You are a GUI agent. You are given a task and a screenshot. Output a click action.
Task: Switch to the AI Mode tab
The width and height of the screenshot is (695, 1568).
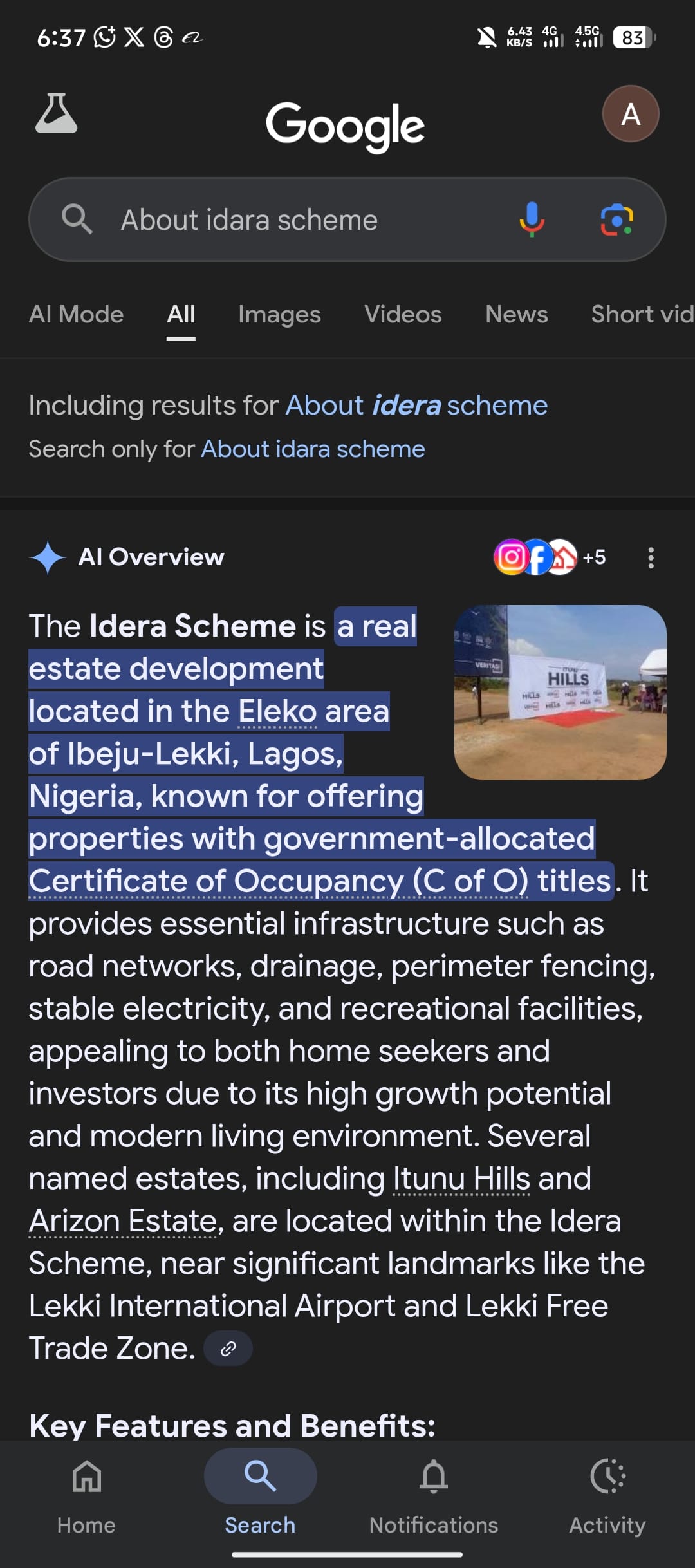76,315
